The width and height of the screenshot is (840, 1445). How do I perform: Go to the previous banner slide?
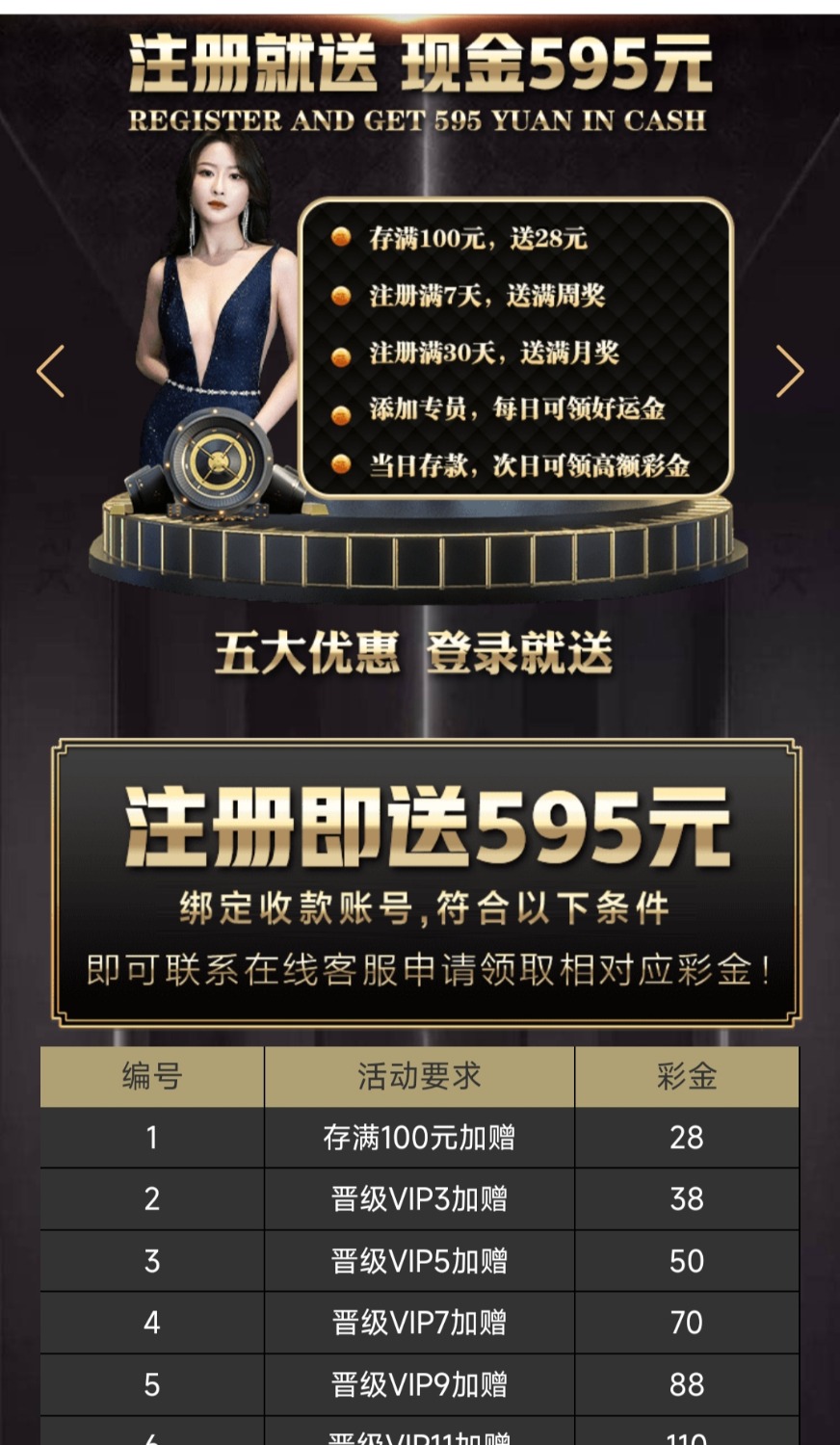pos(50,371)
